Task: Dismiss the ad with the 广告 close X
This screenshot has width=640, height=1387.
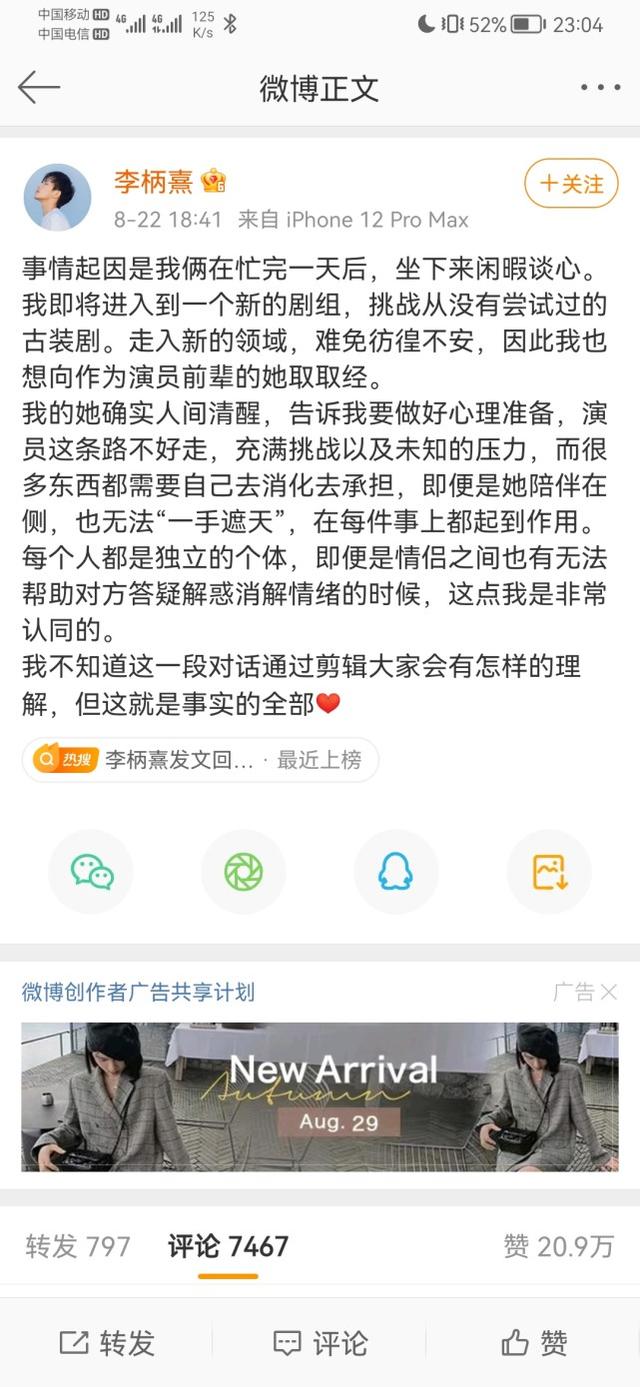Action: 608,992
